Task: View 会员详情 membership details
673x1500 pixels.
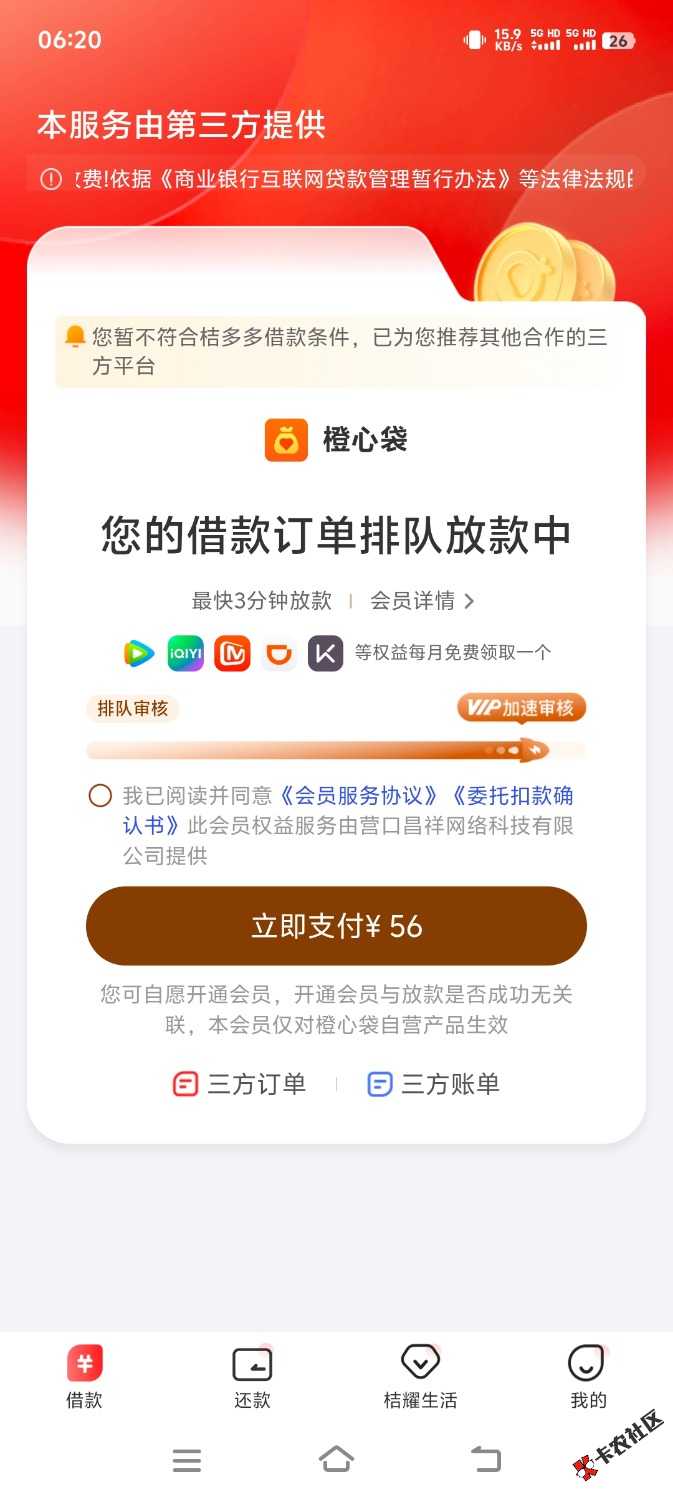Action: 422,601
